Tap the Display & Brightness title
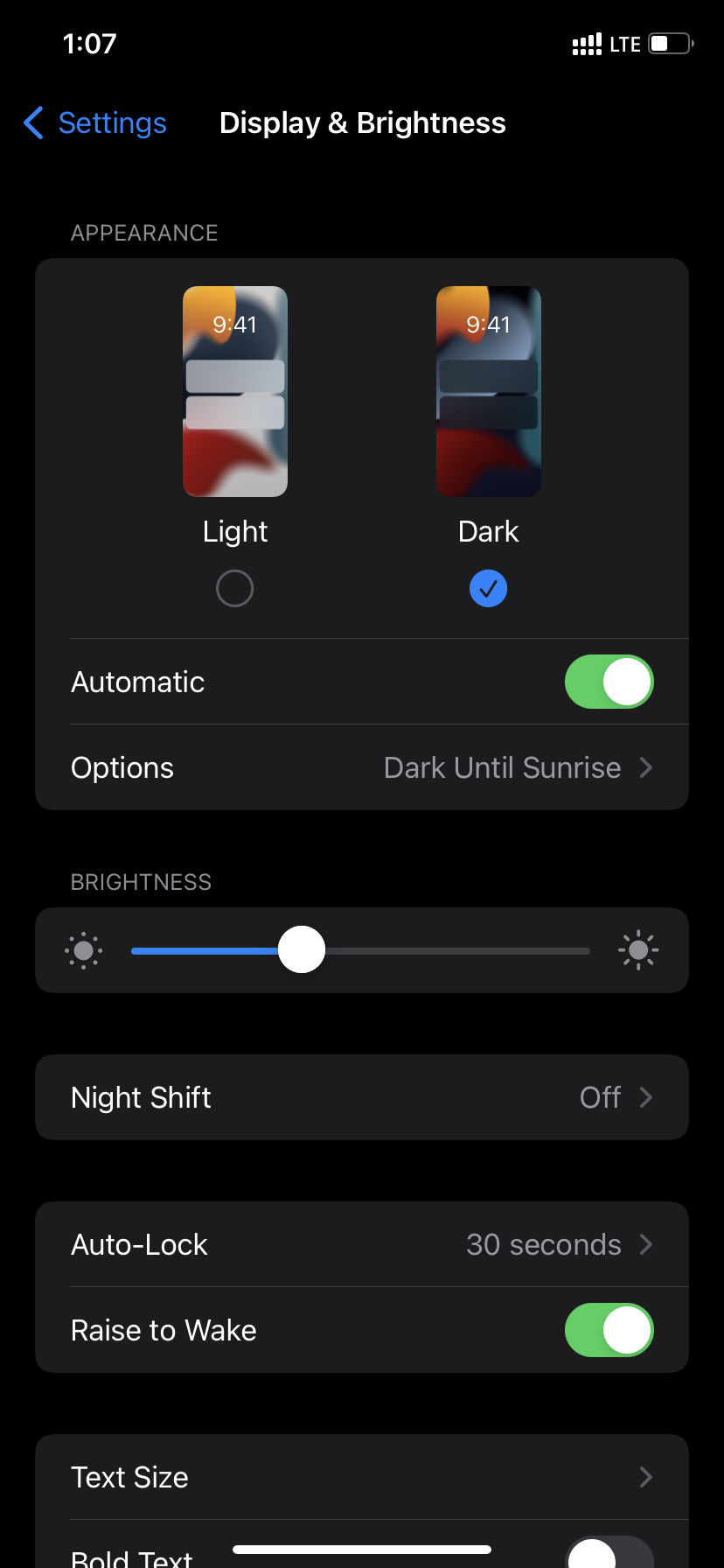Screen dimensions: 724x1568 (x=362, y=122)
